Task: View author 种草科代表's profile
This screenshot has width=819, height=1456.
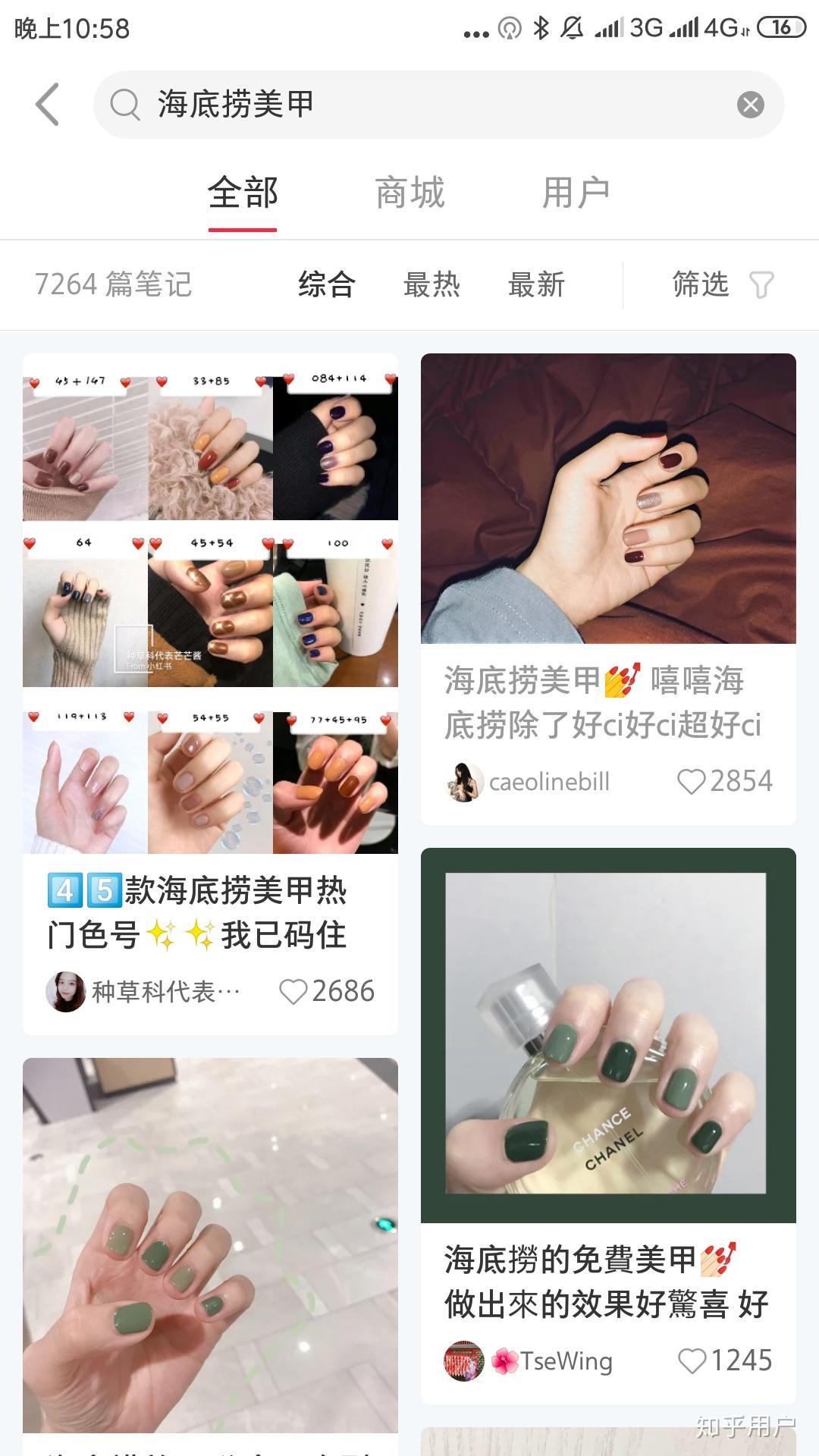Action: [x=67, y=991]
